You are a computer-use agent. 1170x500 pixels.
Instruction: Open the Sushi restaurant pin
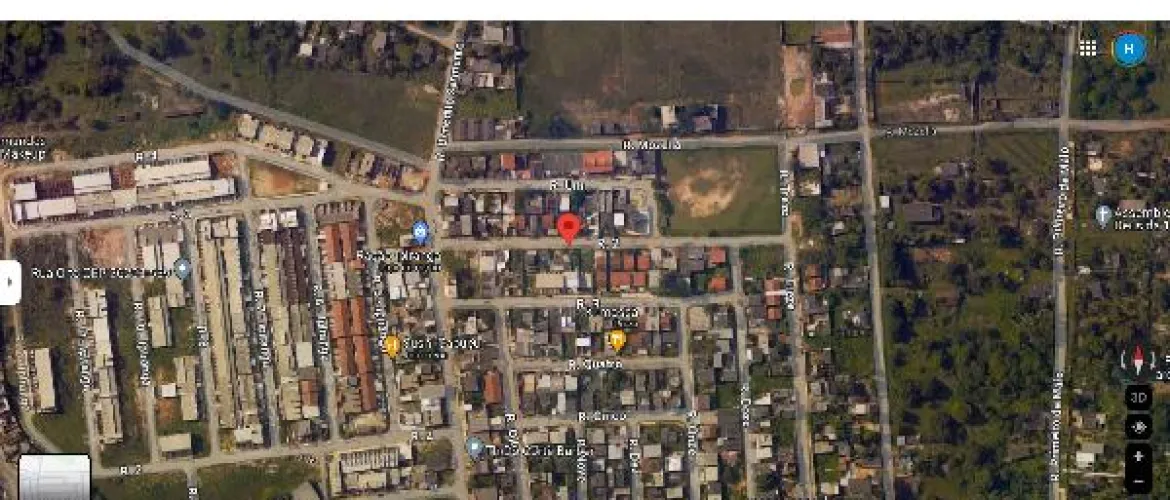(x=392, y=346)
